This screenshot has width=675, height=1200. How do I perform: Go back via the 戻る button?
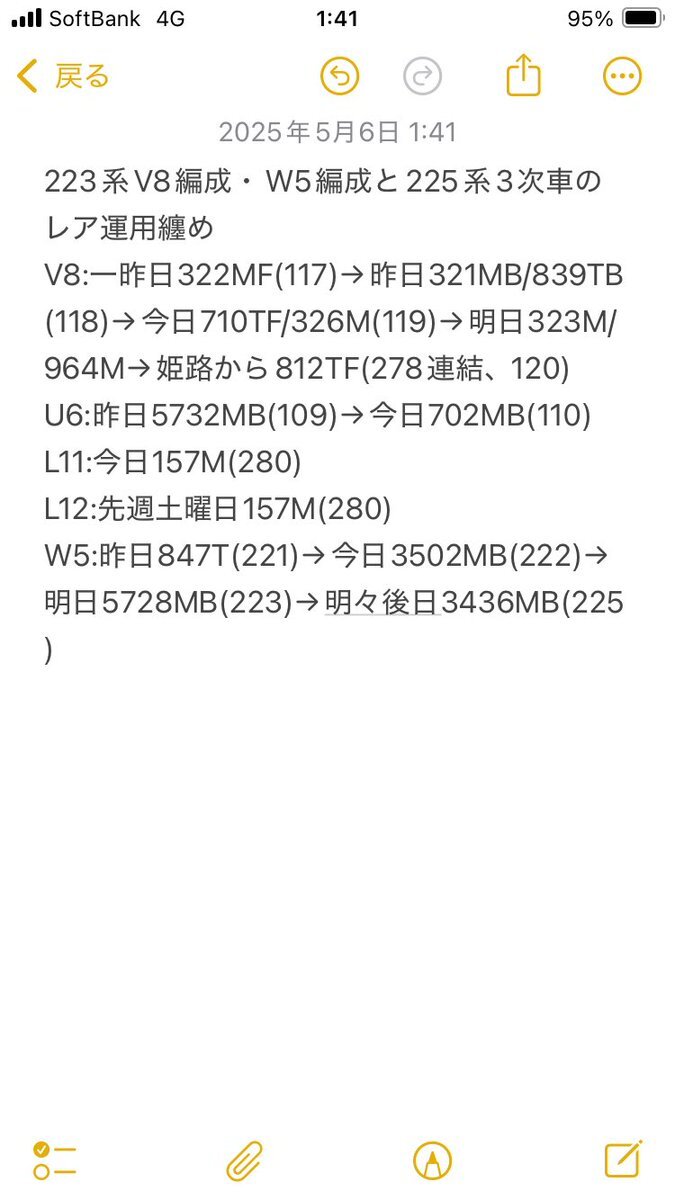coord(62,76)
